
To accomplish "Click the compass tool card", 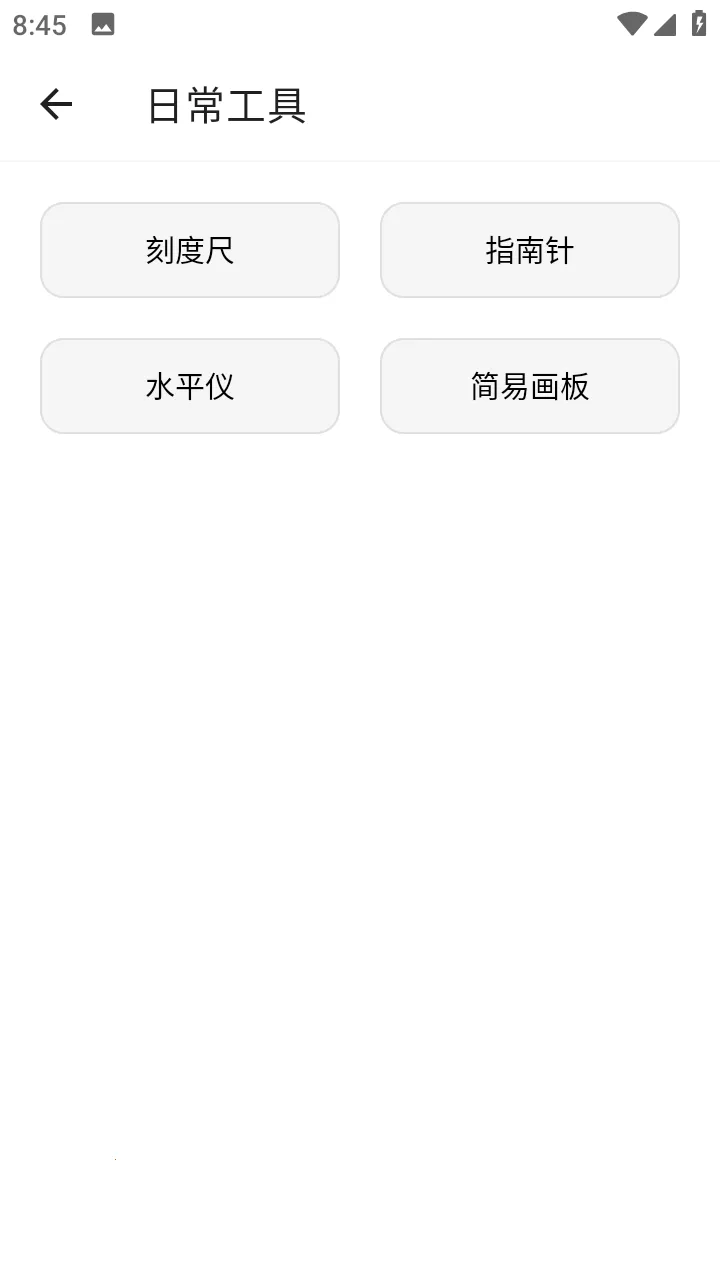I will (x=529, y=250).
